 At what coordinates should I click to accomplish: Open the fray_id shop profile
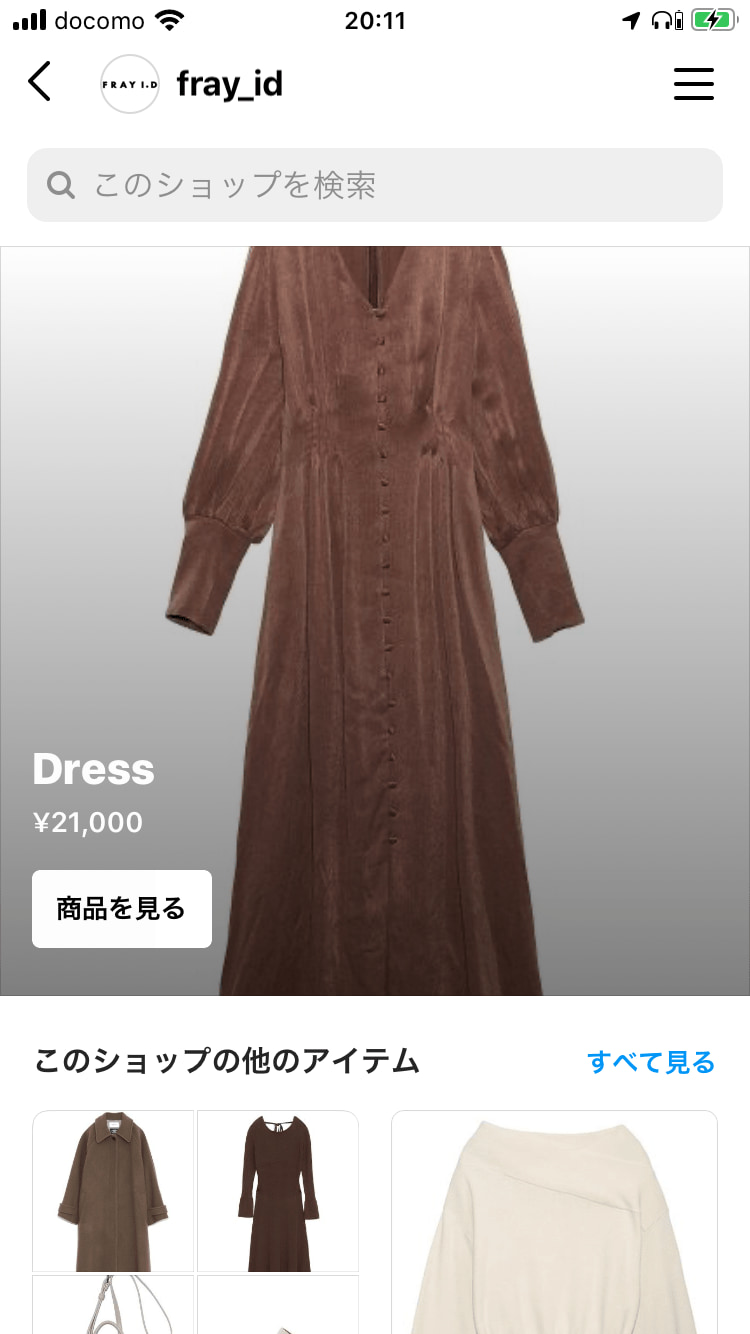(x=228, y=85)
